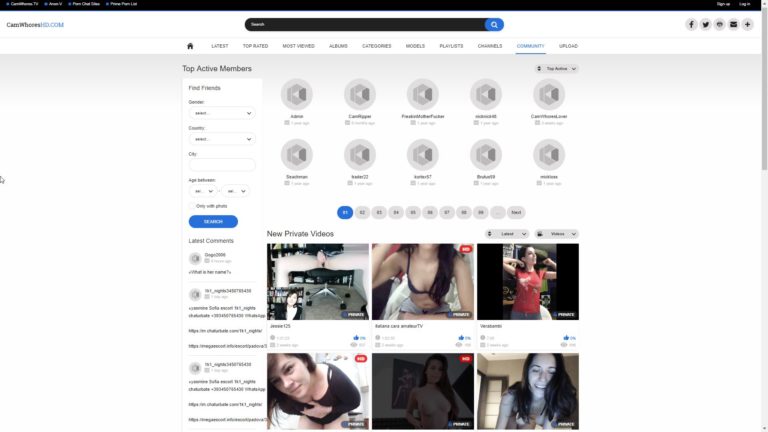Tap the City text field
Screen dimensions: 768x432
pos(221,165)
